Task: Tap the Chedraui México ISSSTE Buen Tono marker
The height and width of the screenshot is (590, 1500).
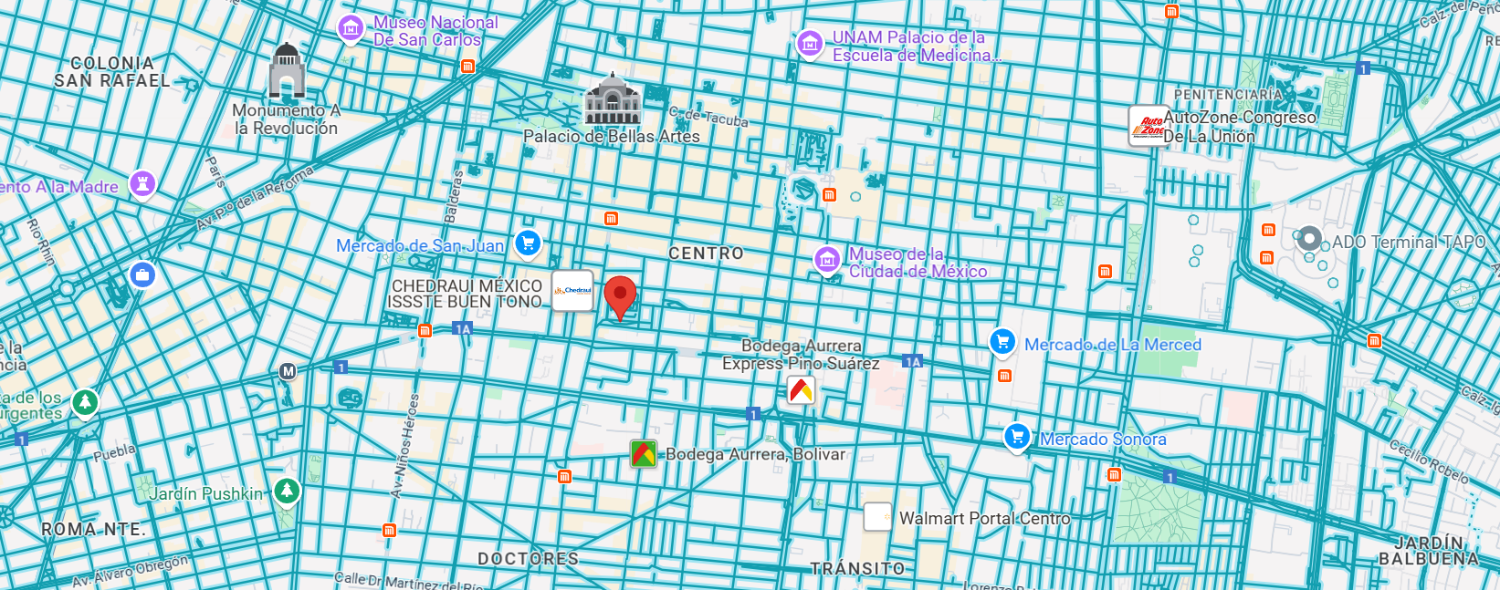Action: click(x=572, y=291)
